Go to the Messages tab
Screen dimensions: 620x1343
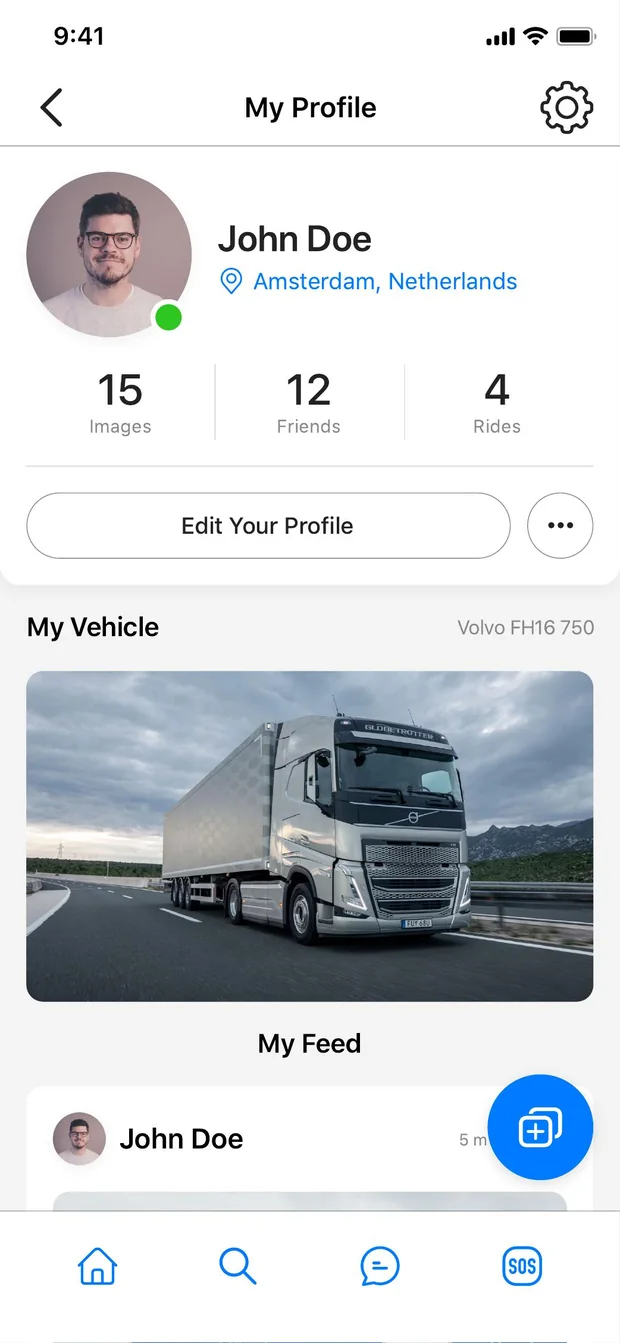click(380, 1267)
